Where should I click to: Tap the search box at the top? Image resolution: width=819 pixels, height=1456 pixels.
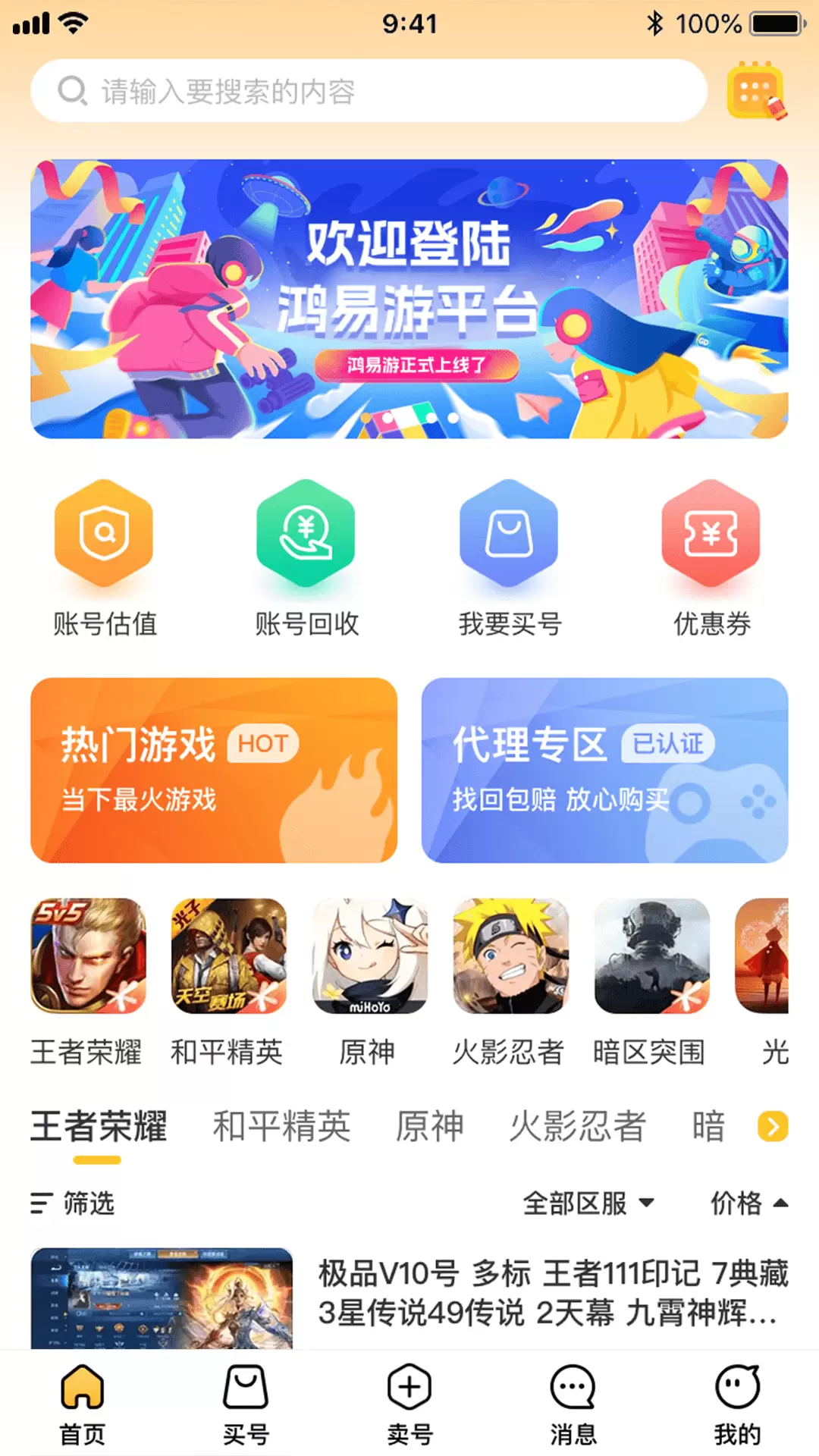(369, 91)
